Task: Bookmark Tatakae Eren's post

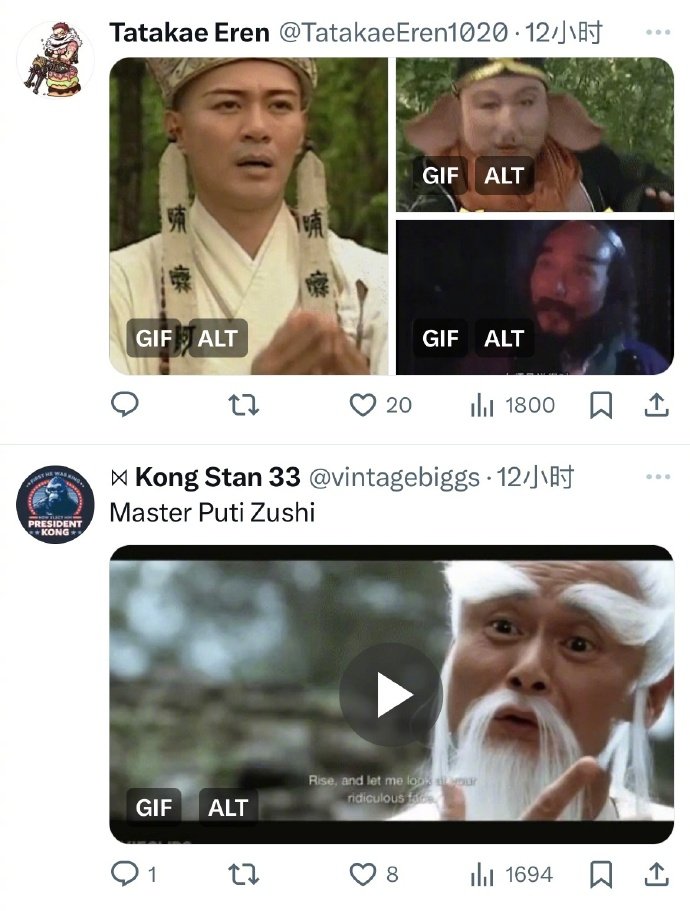Action: pos(601,404)
